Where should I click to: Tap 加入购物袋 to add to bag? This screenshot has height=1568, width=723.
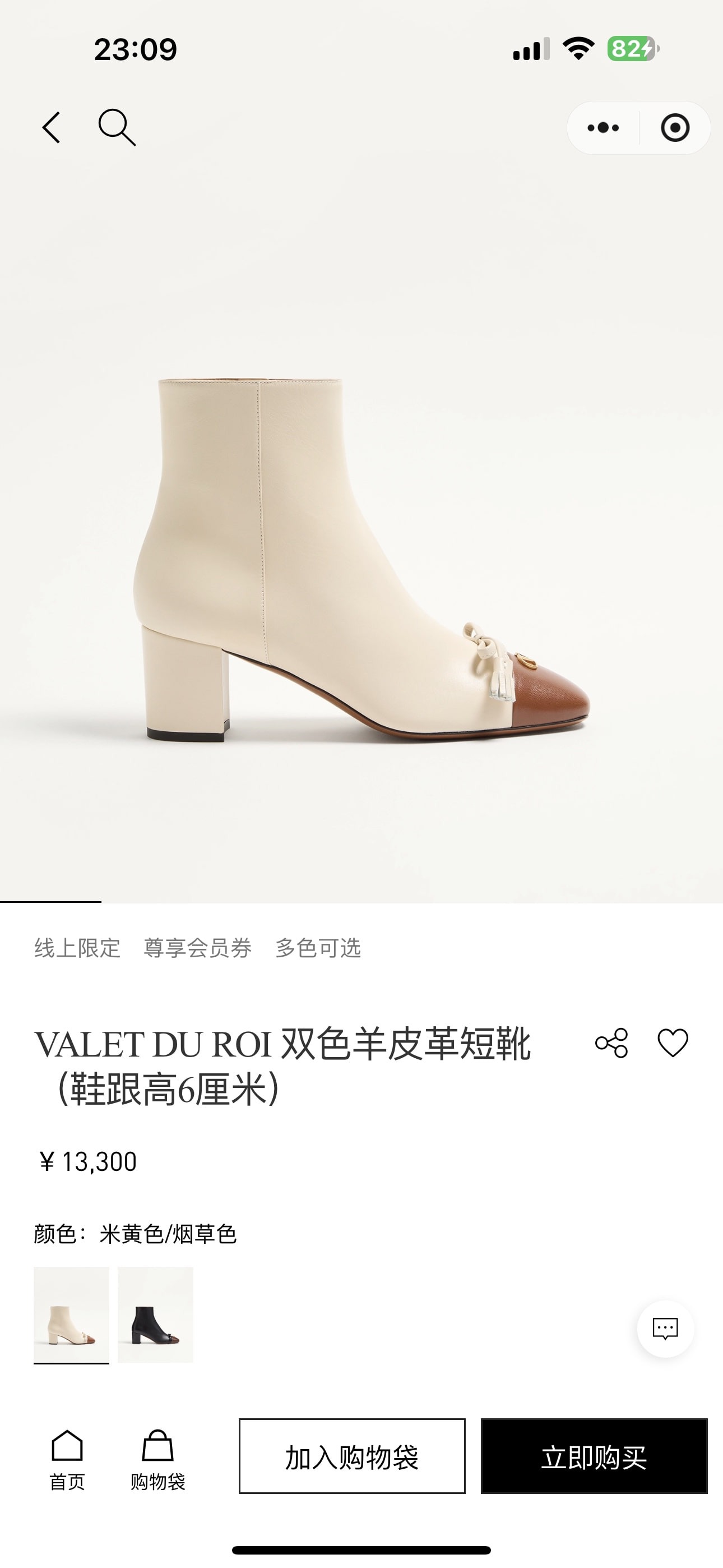(352, 1456)
